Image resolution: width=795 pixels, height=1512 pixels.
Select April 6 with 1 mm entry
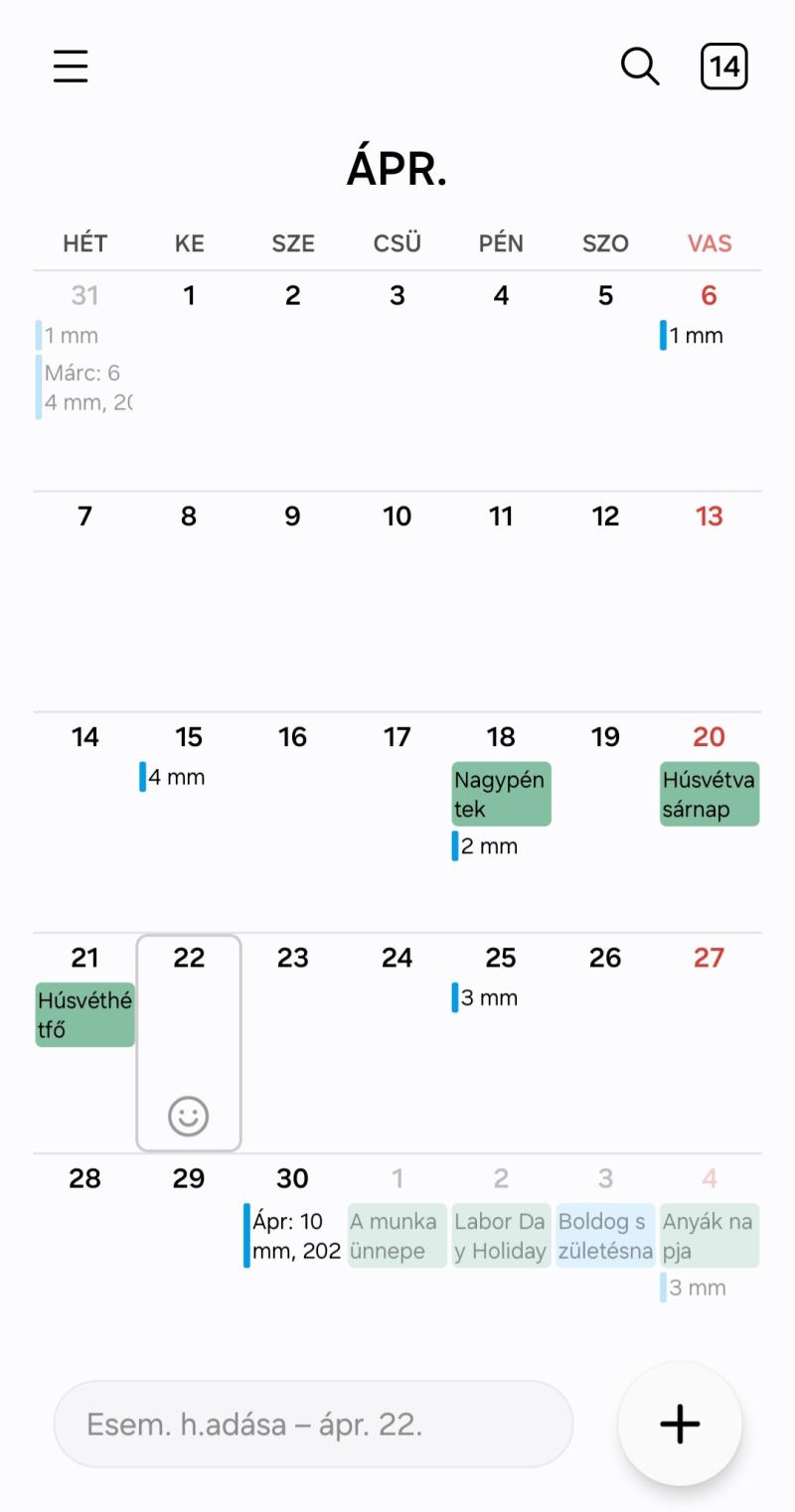[710, 380]
